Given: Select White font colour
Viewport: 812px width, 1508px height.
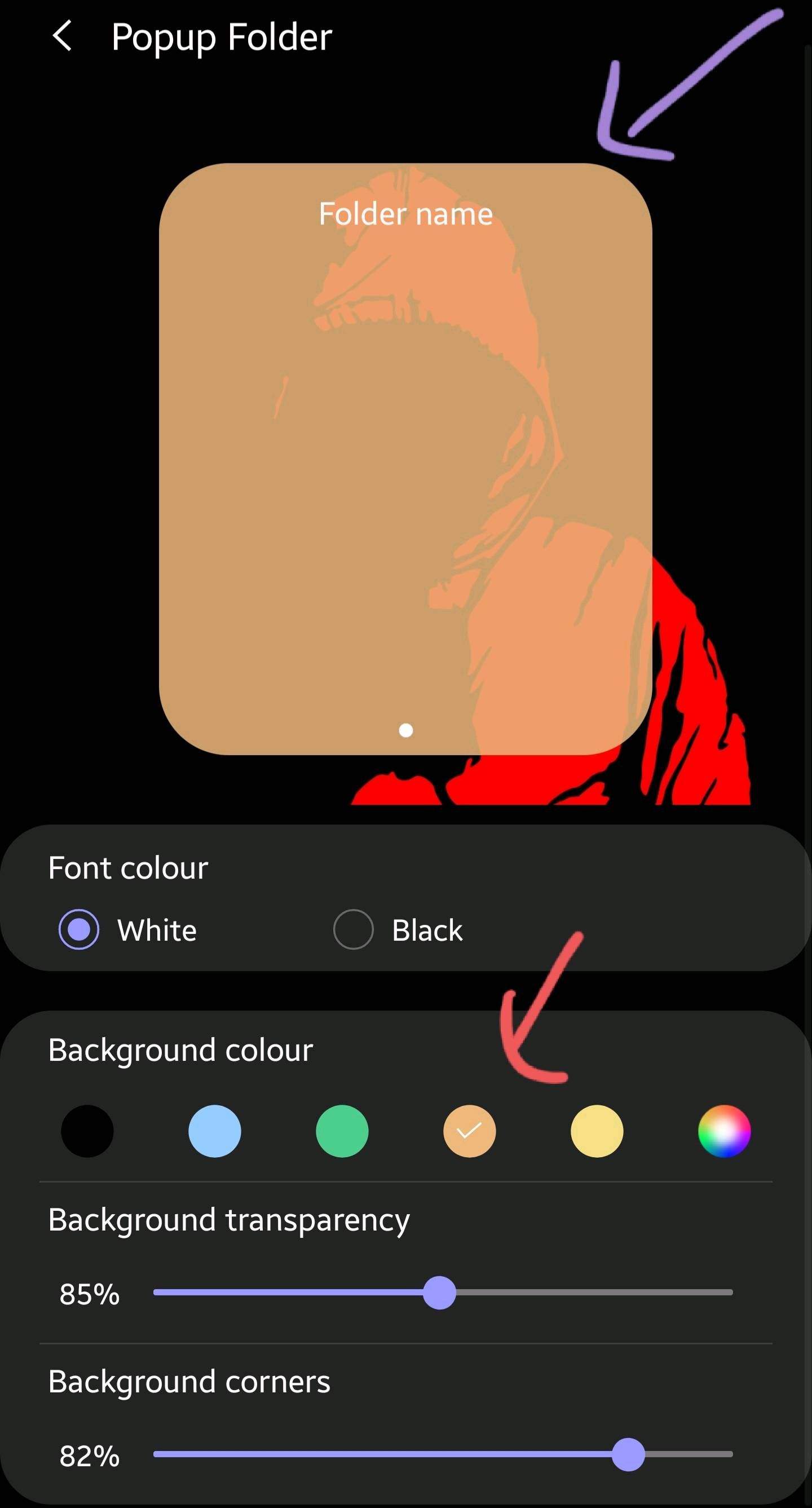Looking at the screenshot, I should tap(79, 929).
